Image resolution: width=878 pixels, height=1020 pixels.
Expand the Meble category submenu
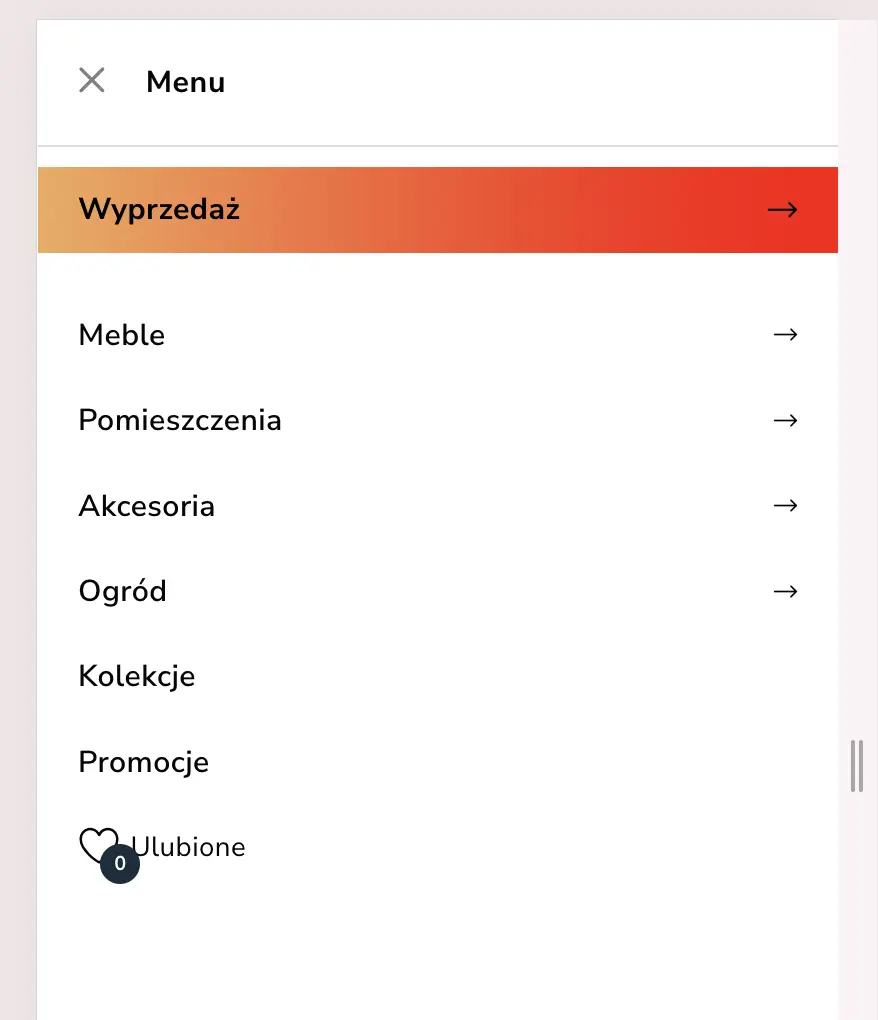(x=121, y=334)
